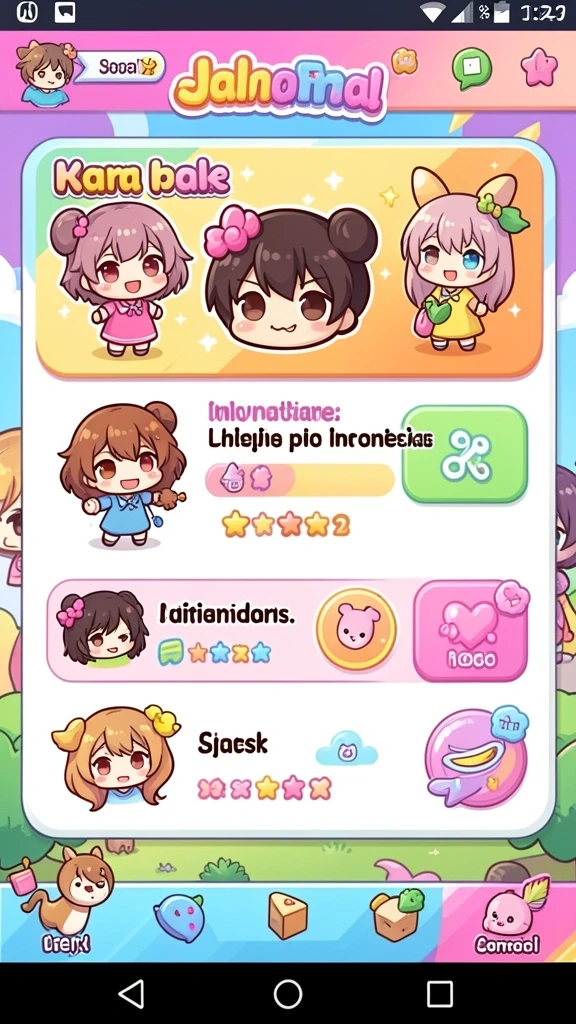576x1024 pixels.
Task: Tap the pink heart button
Action: (x=471, y=630)
